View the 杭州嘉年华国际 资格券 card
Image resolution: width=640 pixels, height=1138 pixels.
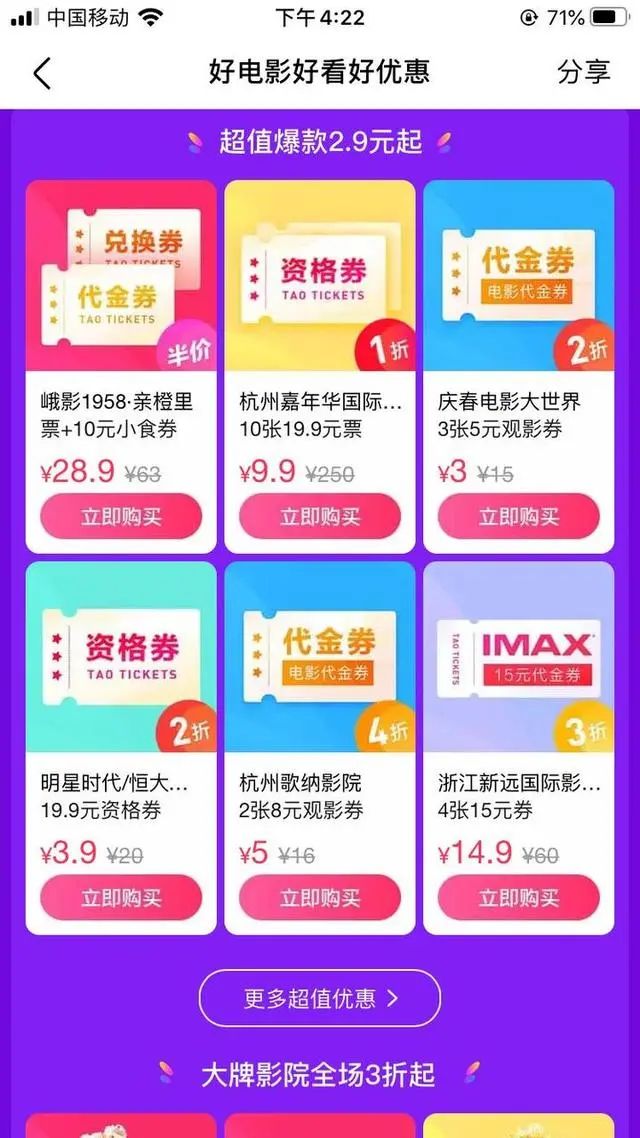(320, 275)
